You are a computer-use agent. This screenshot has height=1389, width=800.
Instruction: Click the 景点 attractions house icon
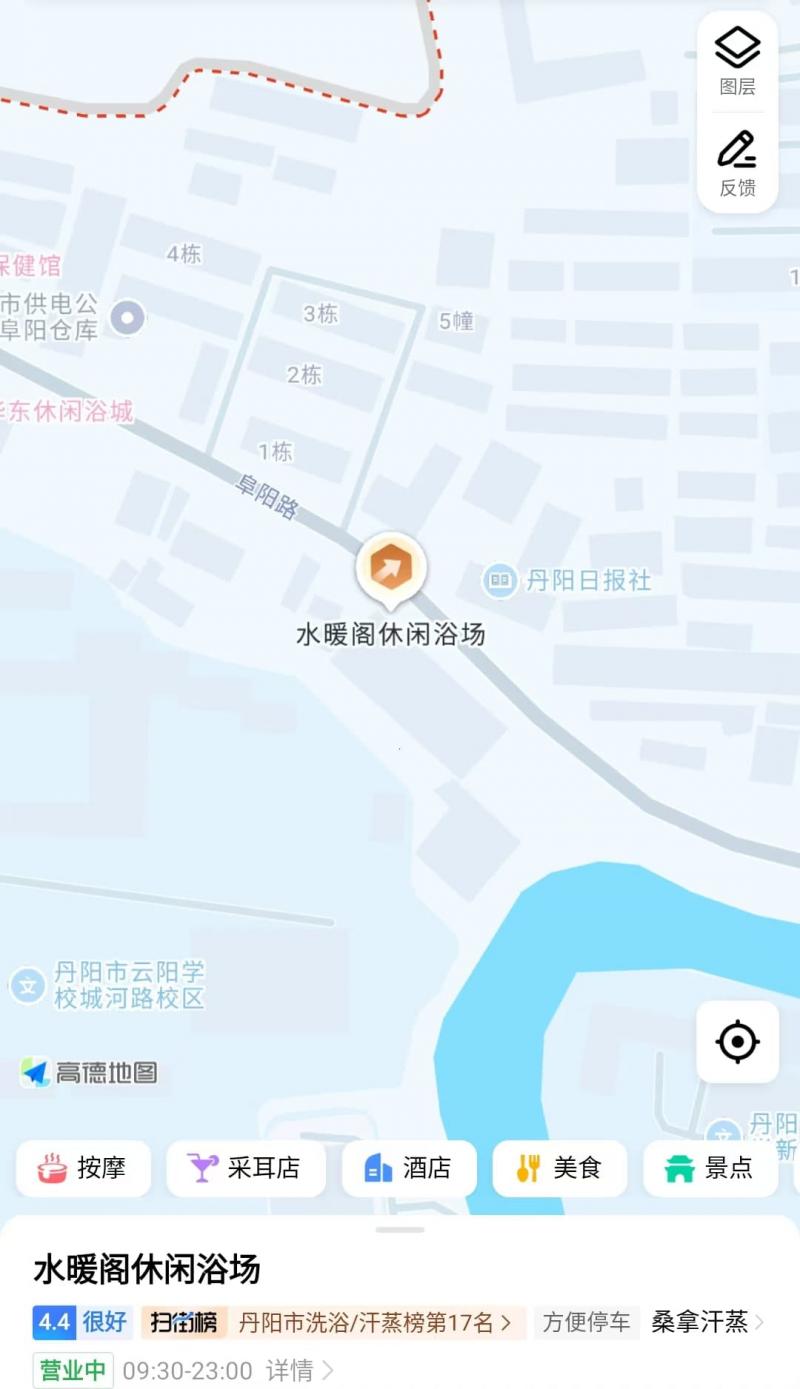click(x=679, y=1168)
